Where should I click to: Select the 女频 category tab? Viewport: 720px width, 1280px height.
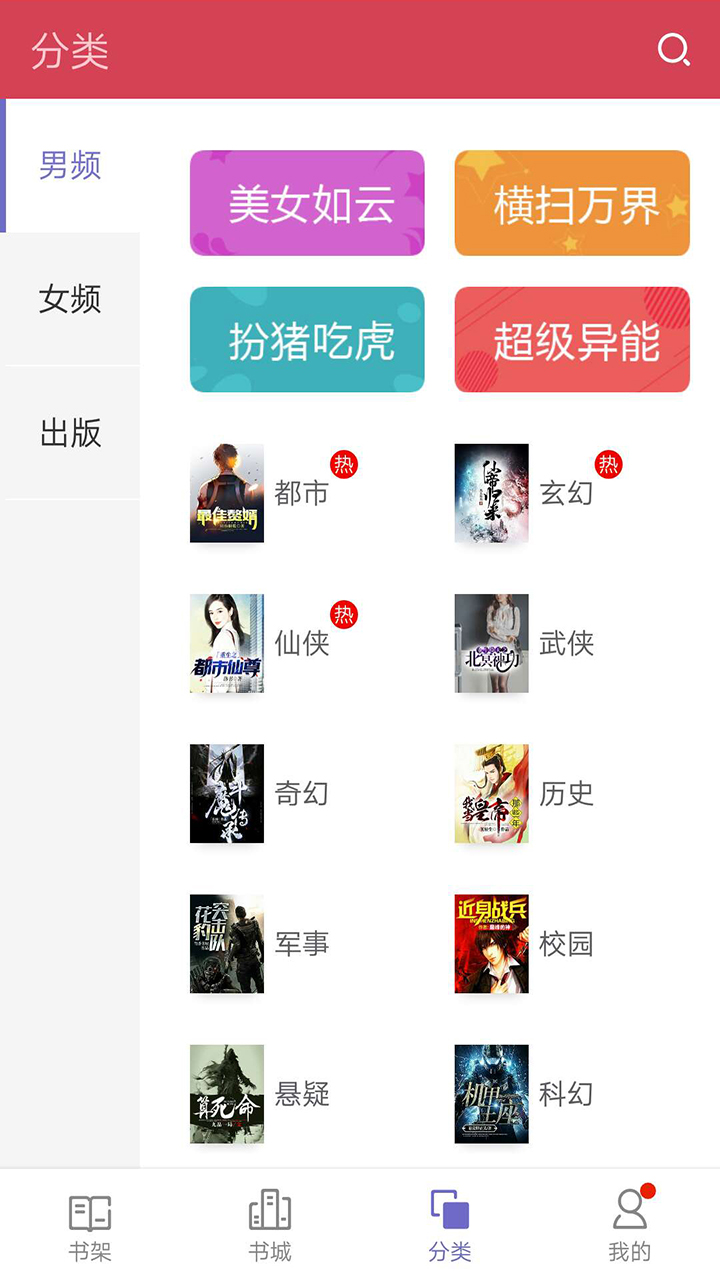click(x=70, y=299)
